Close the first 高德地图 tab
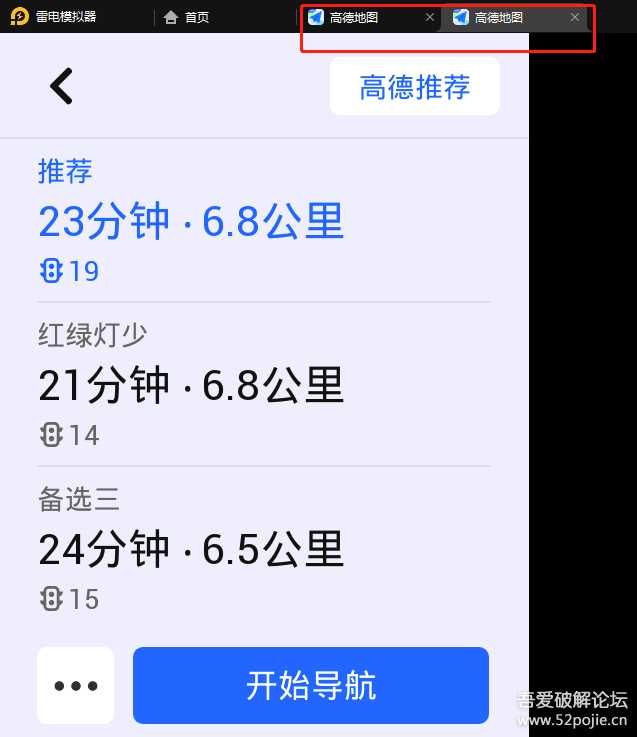637x737 pixels. pyautogui.click(x=430, y=17)
